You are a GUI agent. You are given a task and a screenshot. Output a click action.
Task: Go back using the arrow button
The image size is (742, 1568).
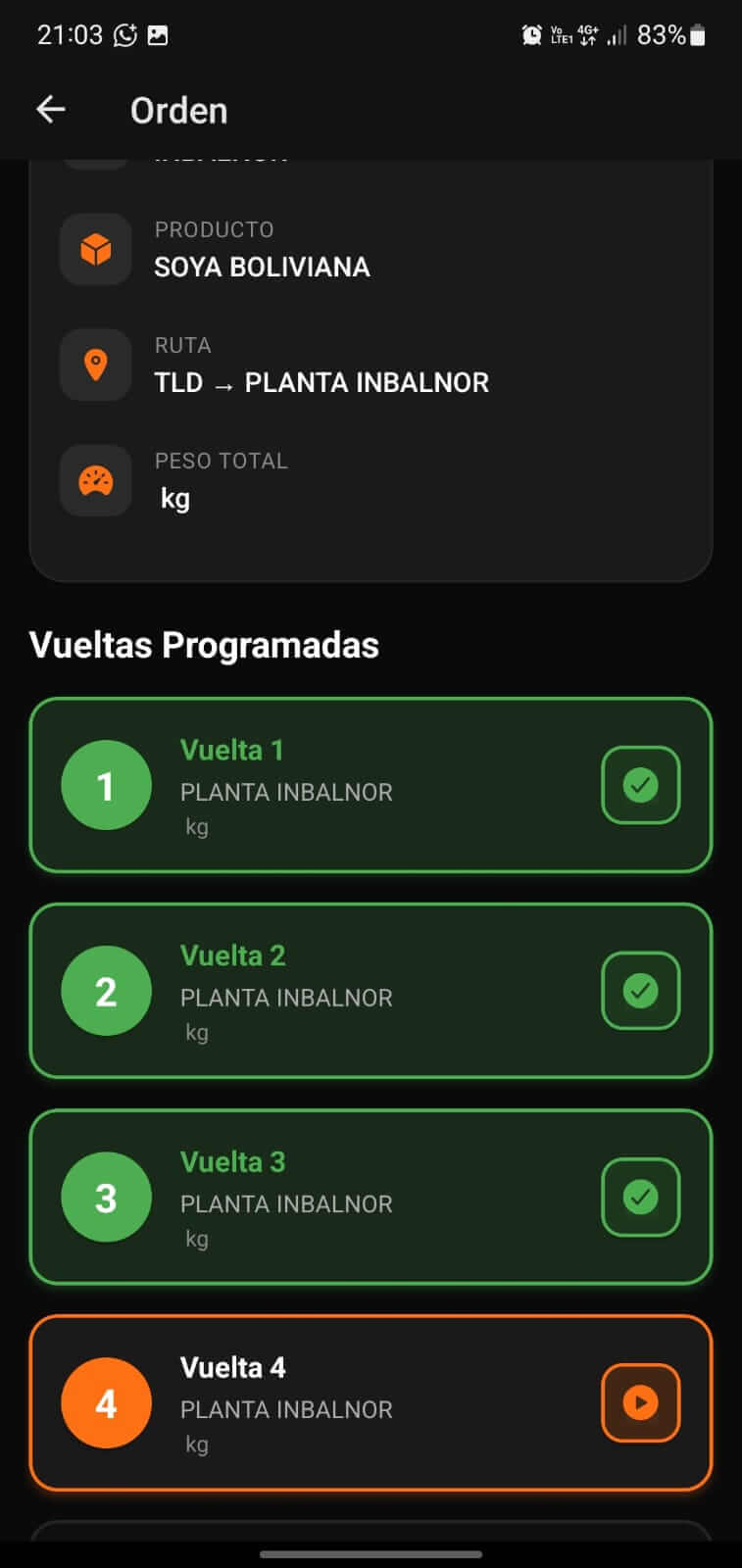click(x=50, y=110)
